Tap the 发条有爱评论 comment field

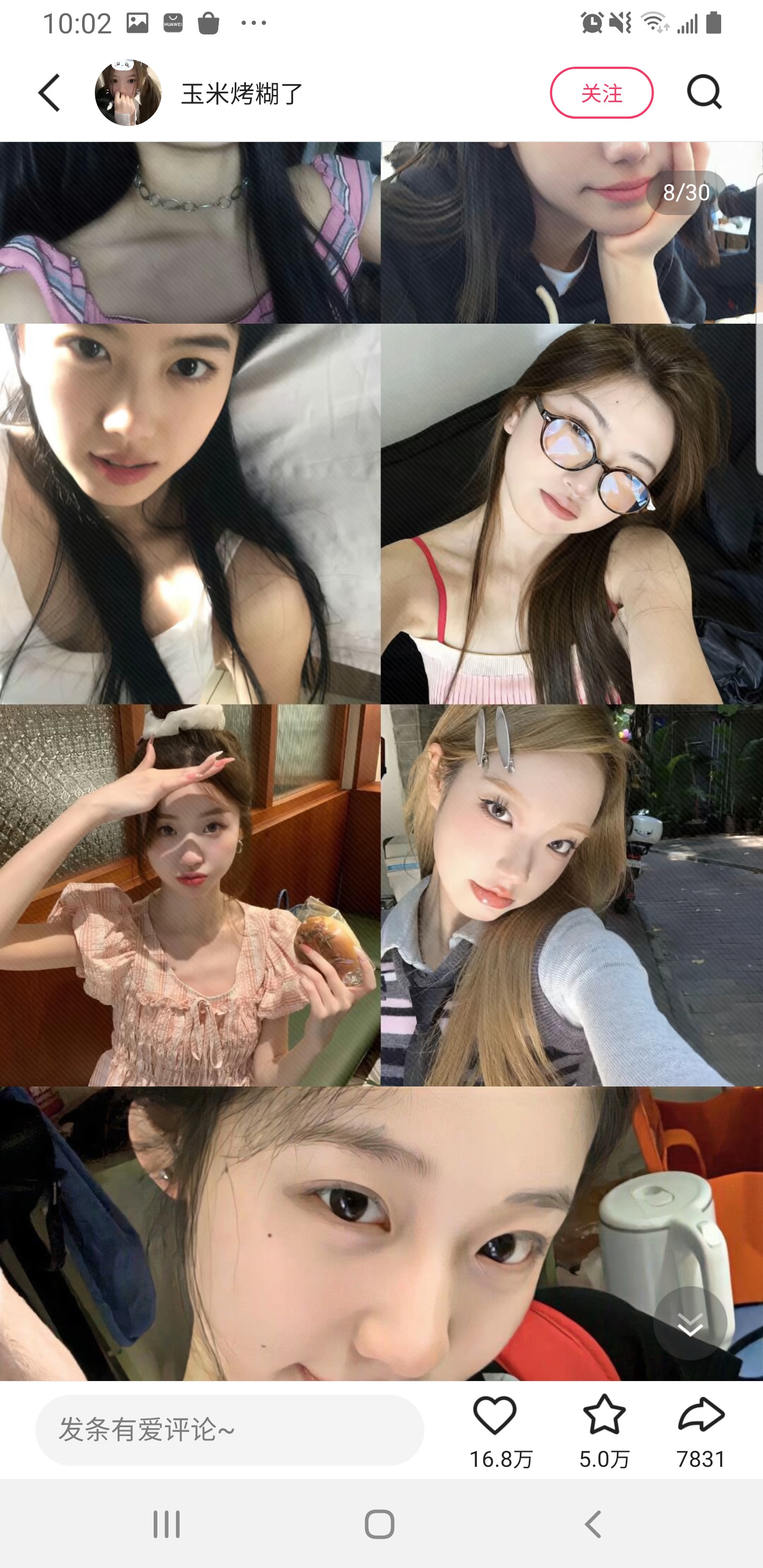click(229, 1430)
